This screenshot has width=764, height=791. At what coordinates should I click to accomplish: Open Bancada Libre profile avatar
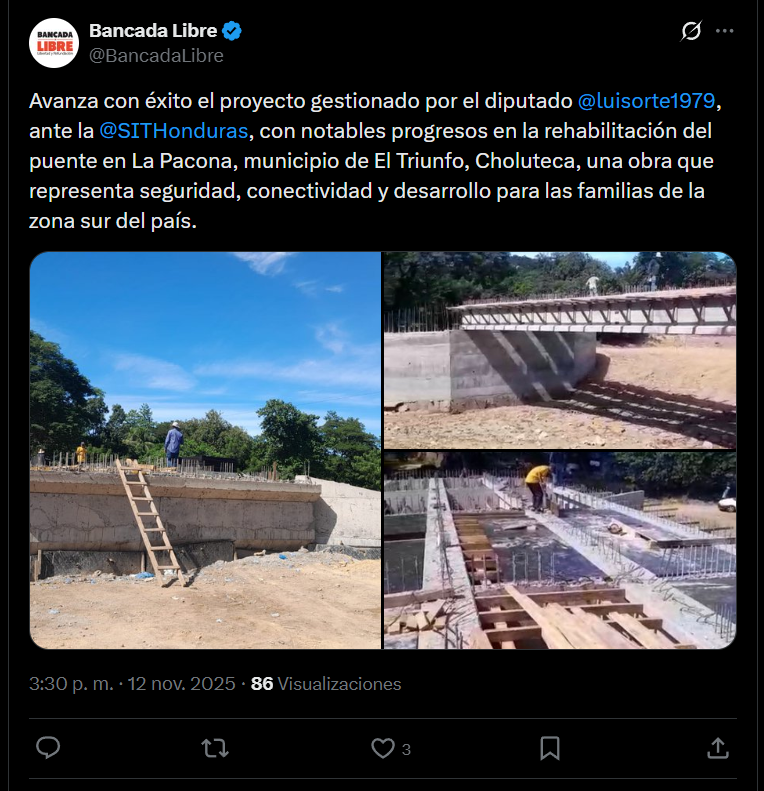point(54,43)
